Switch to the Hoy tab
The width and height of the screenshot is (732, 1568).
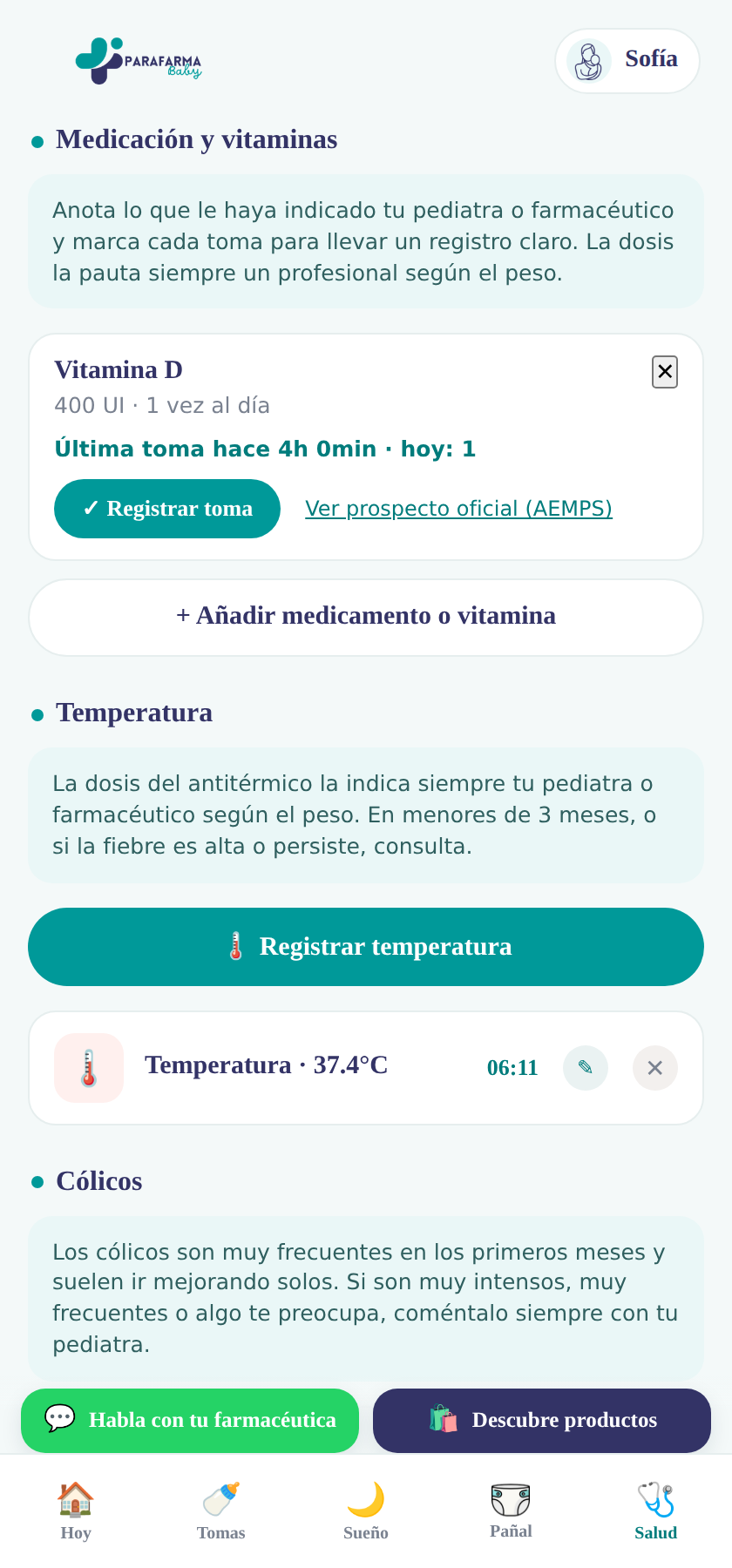pos(76,1511)
